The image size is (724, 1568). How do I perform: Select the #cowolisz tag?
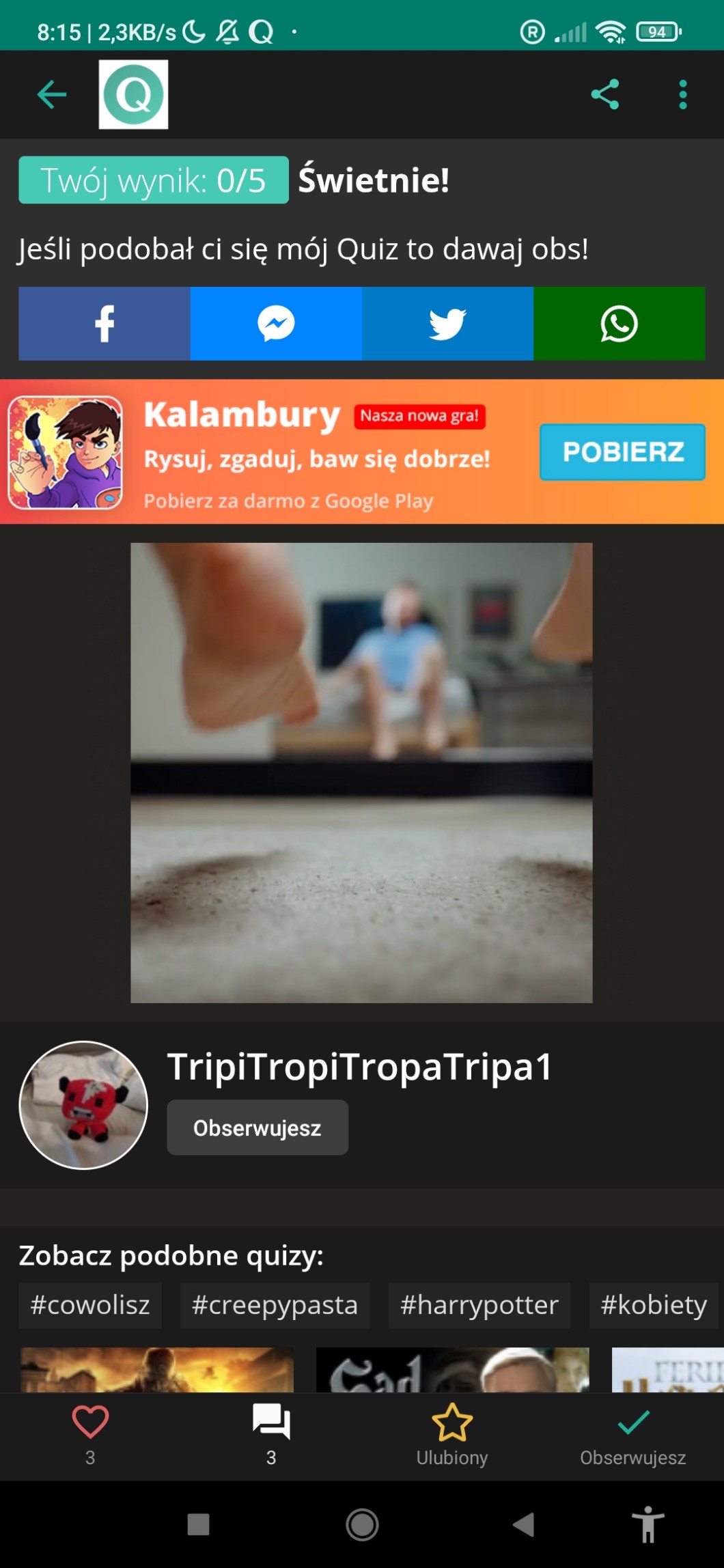click(90, 1305)
